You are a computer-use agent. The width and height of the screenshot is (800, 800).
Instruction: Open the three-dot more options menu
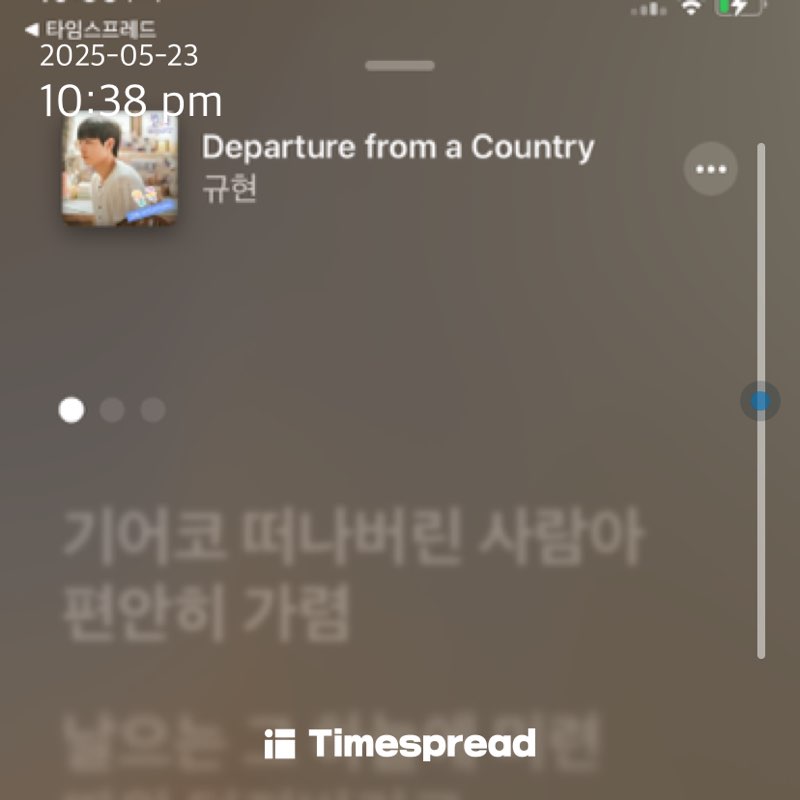pos(710,169)
